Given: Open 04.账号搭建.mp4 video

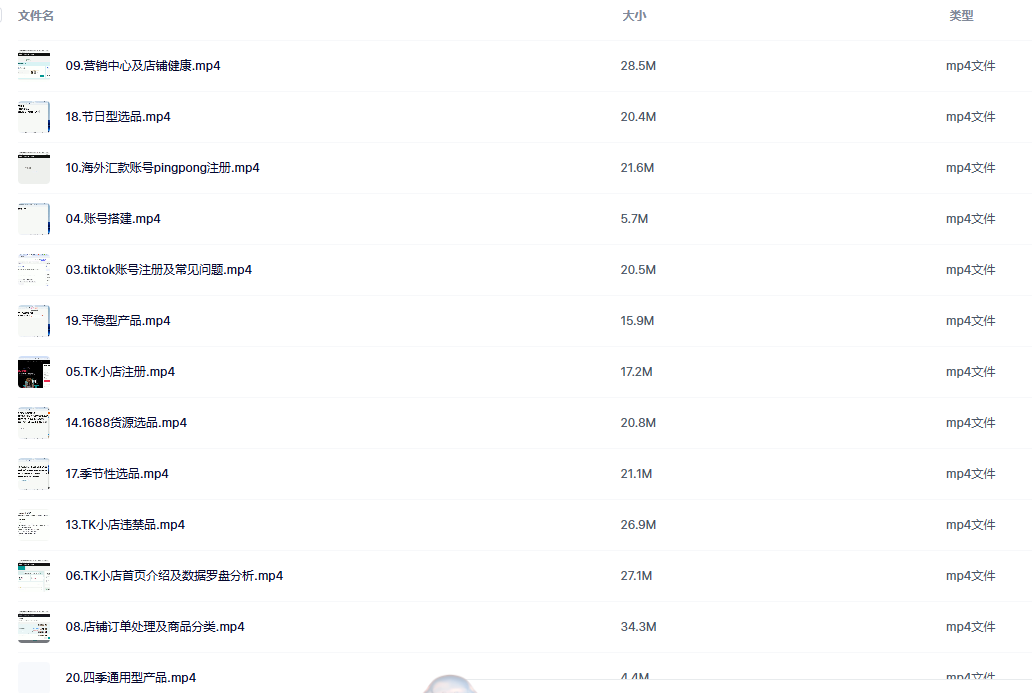Looking at the screenshot, I should (113, 219).
